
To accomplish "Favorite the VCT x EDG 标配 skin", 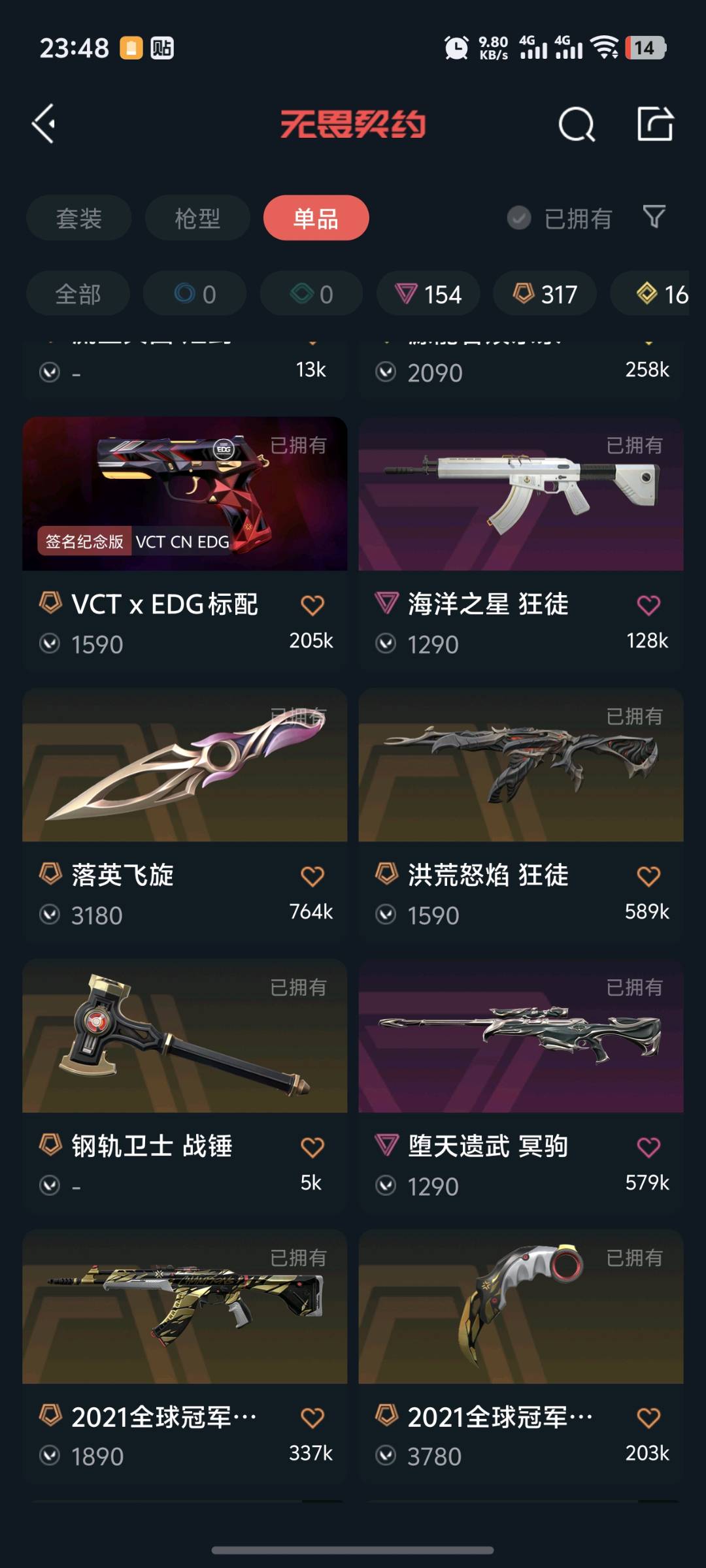I will pos(312,606).
